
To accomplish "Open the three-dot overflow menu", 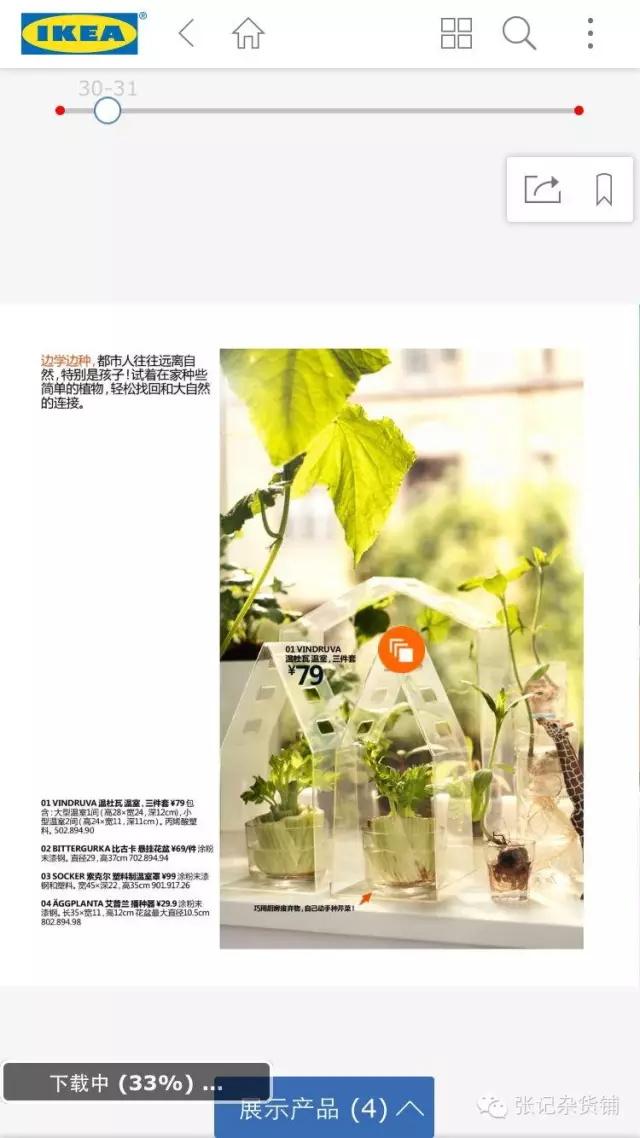I will (x=590, y=34).
